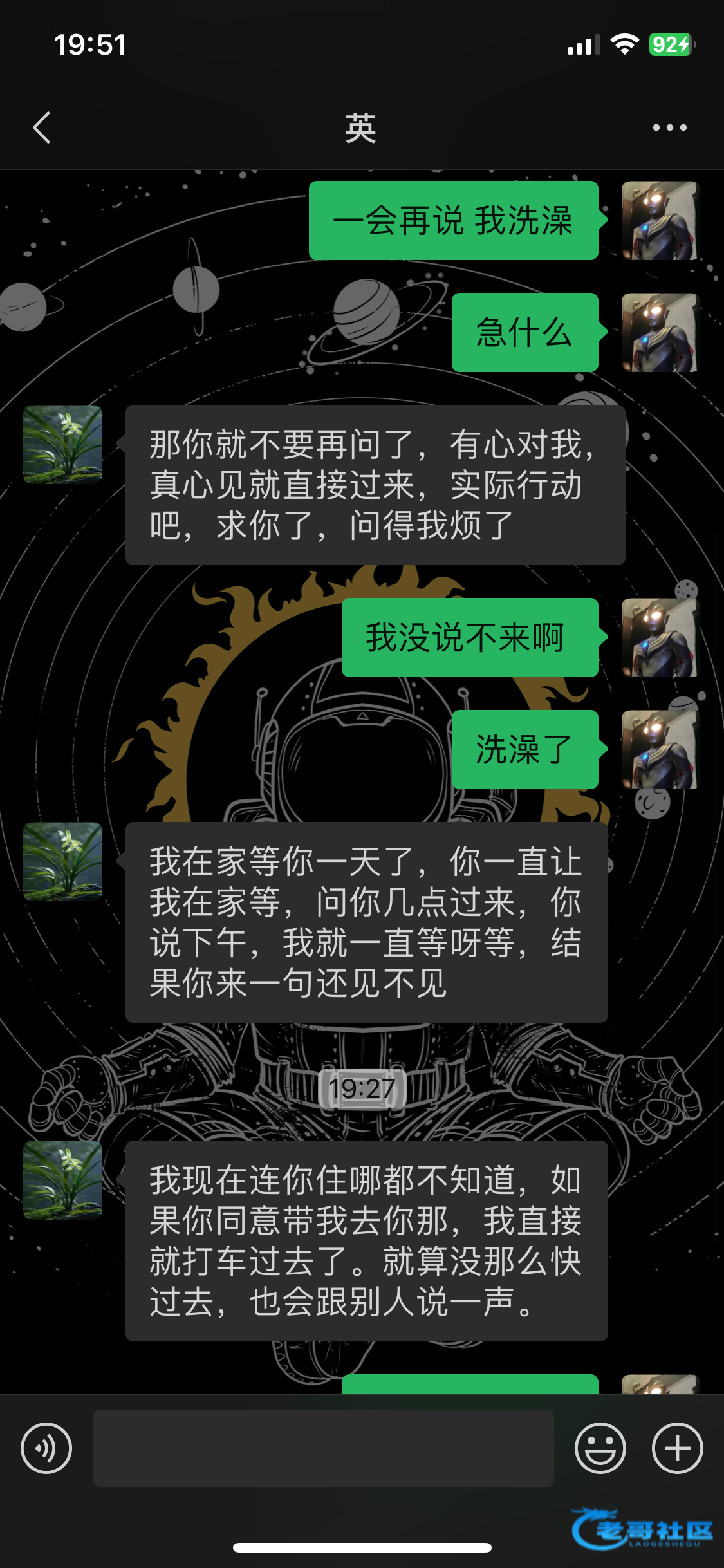724x1568 pixels.
Task: Open the plus attachments menu
Action: click(677, 1448)
